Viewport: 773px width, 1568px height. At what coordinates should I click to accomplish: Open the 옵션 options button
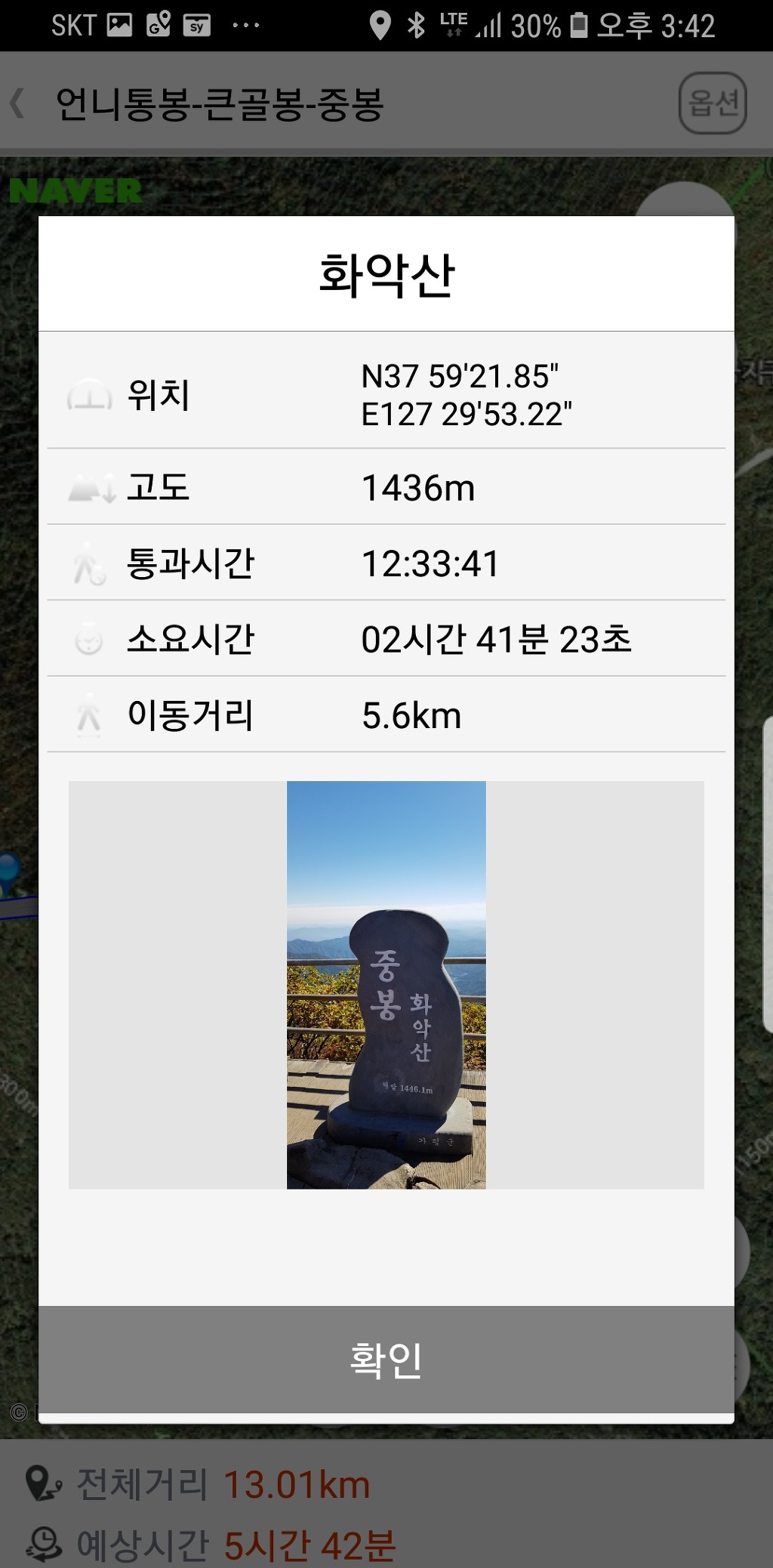click(713, 103)
